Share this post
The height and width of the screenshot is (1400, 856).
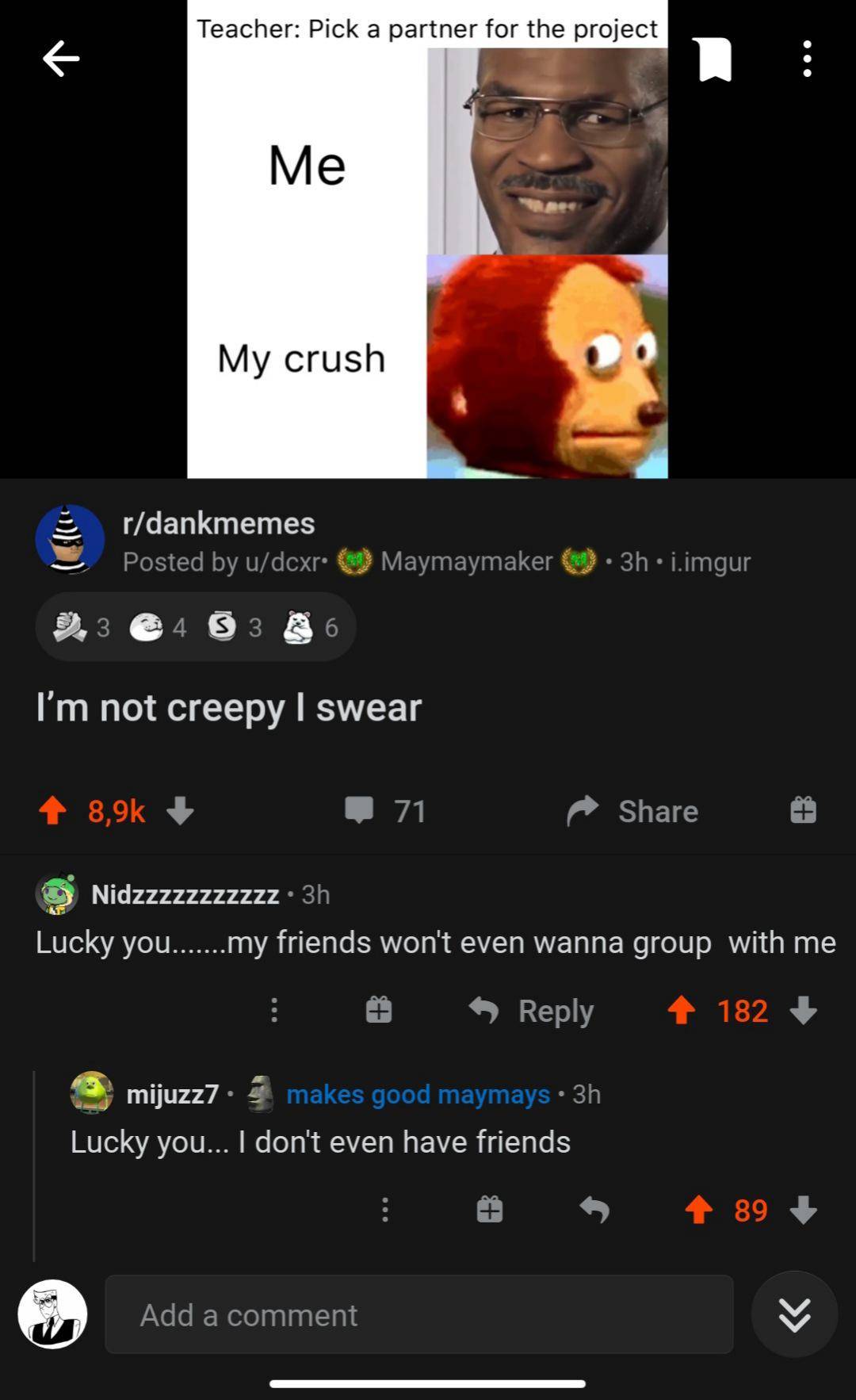pyautogui.click(x=632, y=811)
